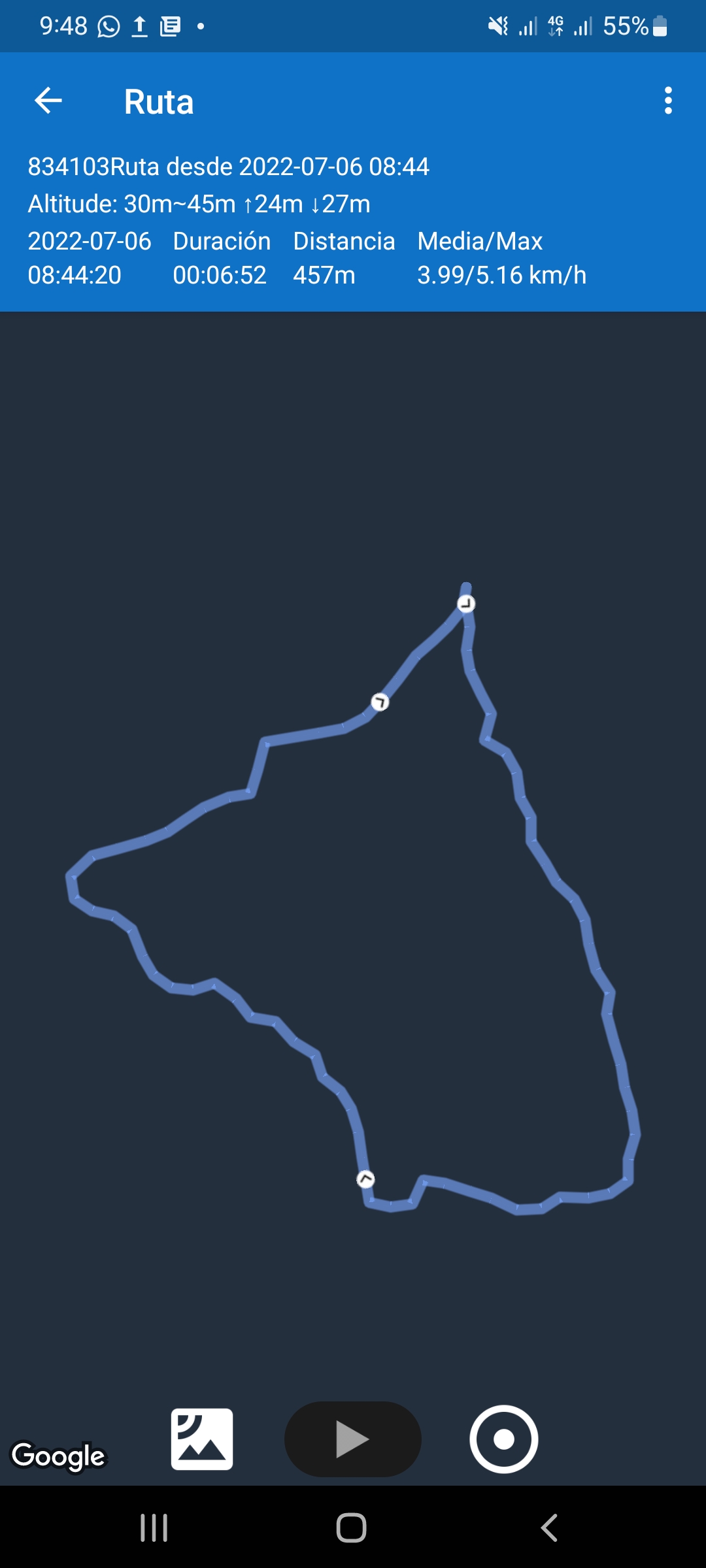Switch the map layer type

[x=202, y=1439]
